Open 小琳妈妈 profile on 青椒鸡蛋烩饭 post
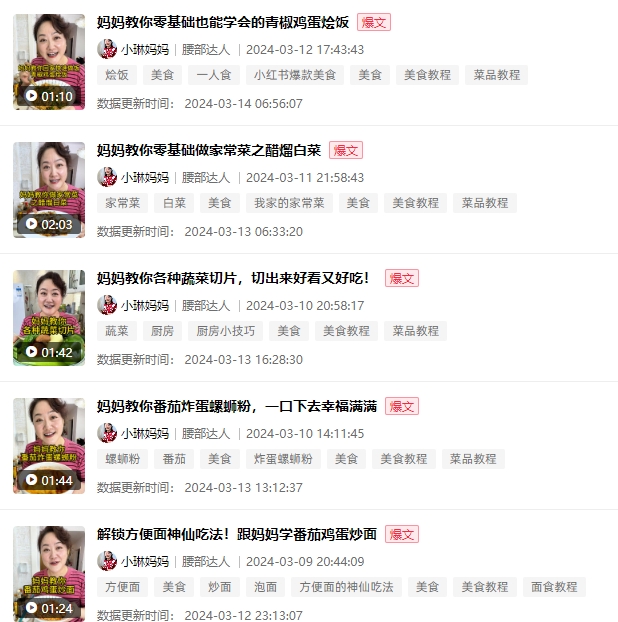Screen dimensions: 618x622 click(144, 49)
